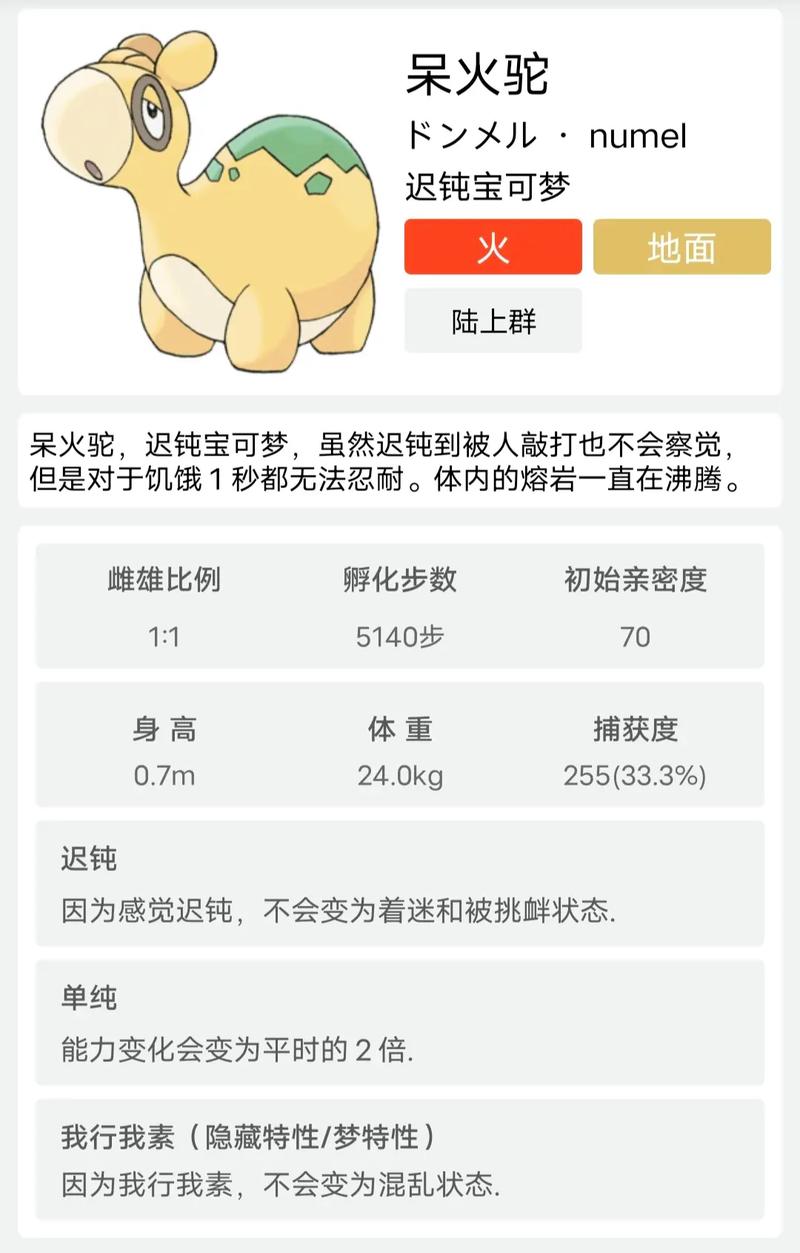Image resolution: width=800 pixels, height=1253 pixels.
Task: Click the 体重 weight value 24.0kg
Action: point(400,773)
